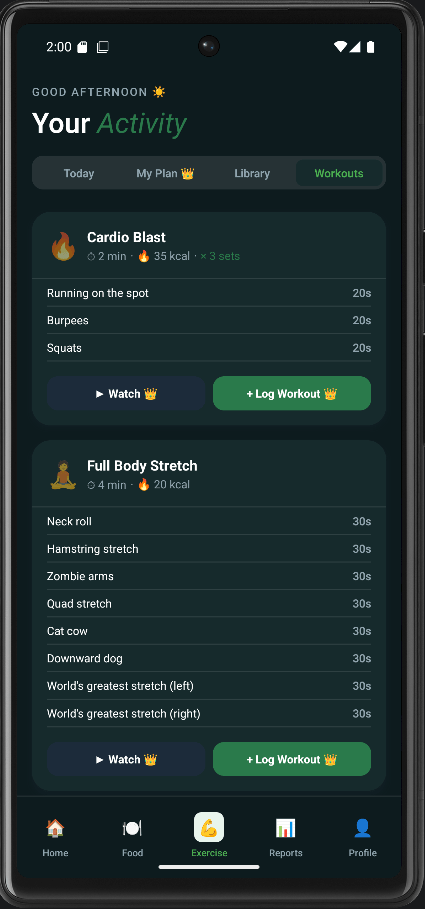Open the Reports section
This screenshot has height=909, width=425.
coord(286,837)
